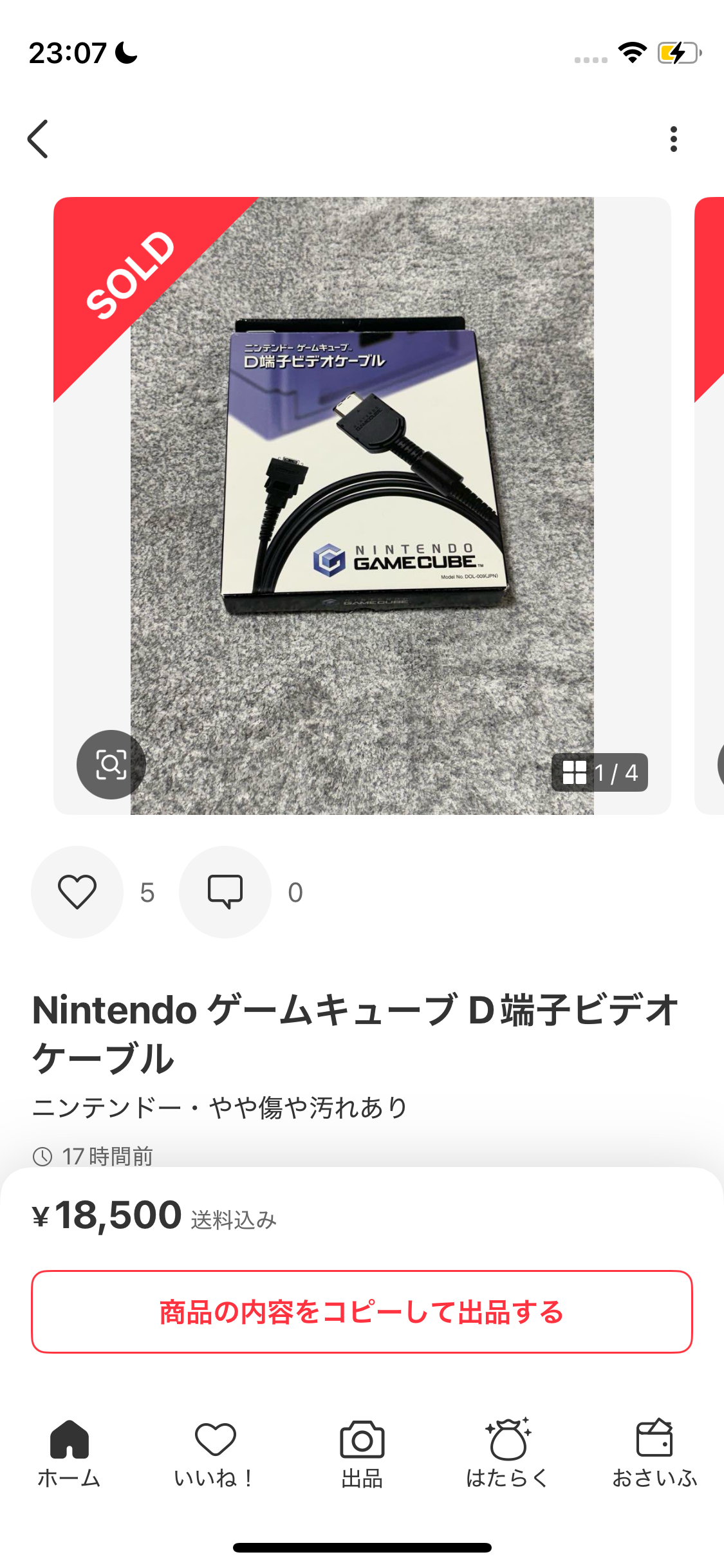Like this listing with the heart button

[x=77, y=892]
